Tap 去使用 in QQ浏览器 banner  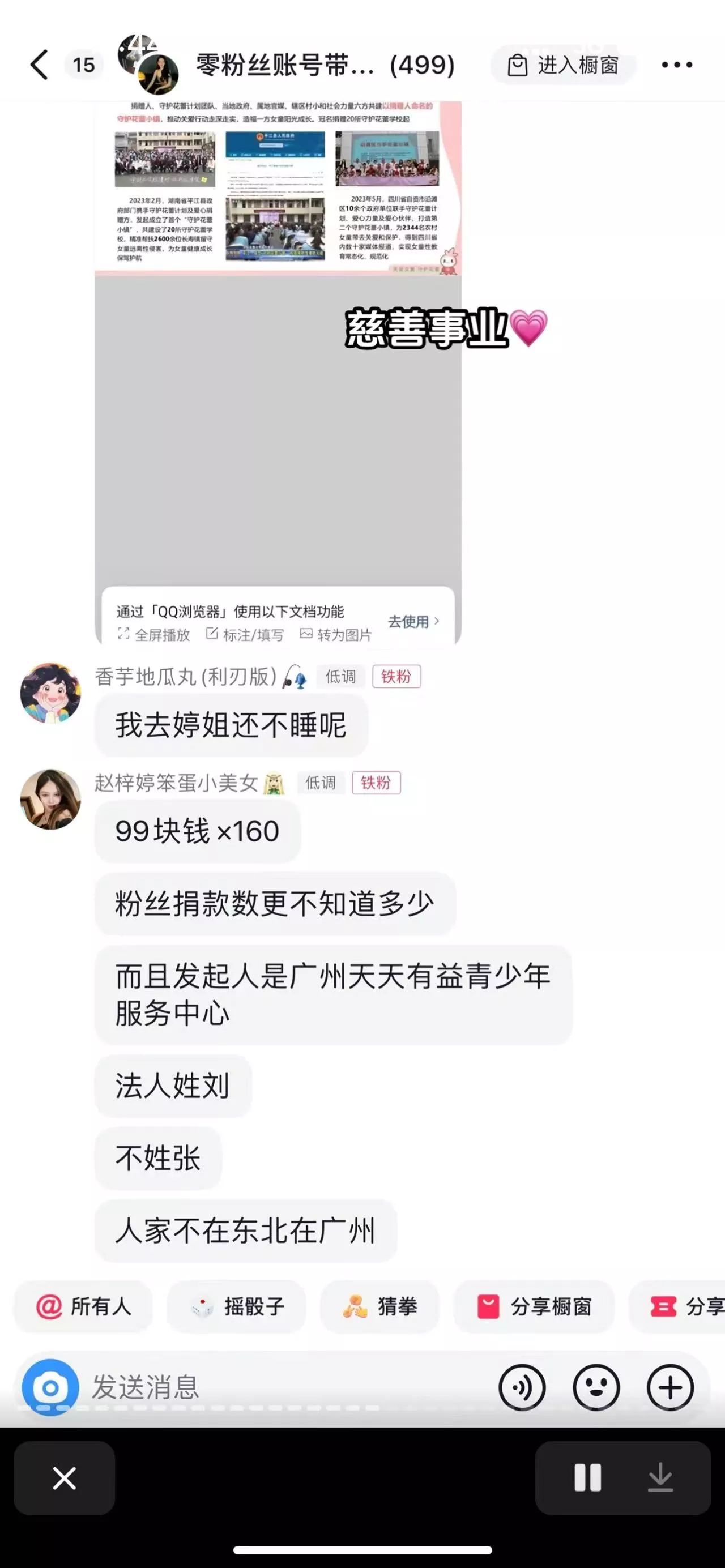tap(413, 621)
